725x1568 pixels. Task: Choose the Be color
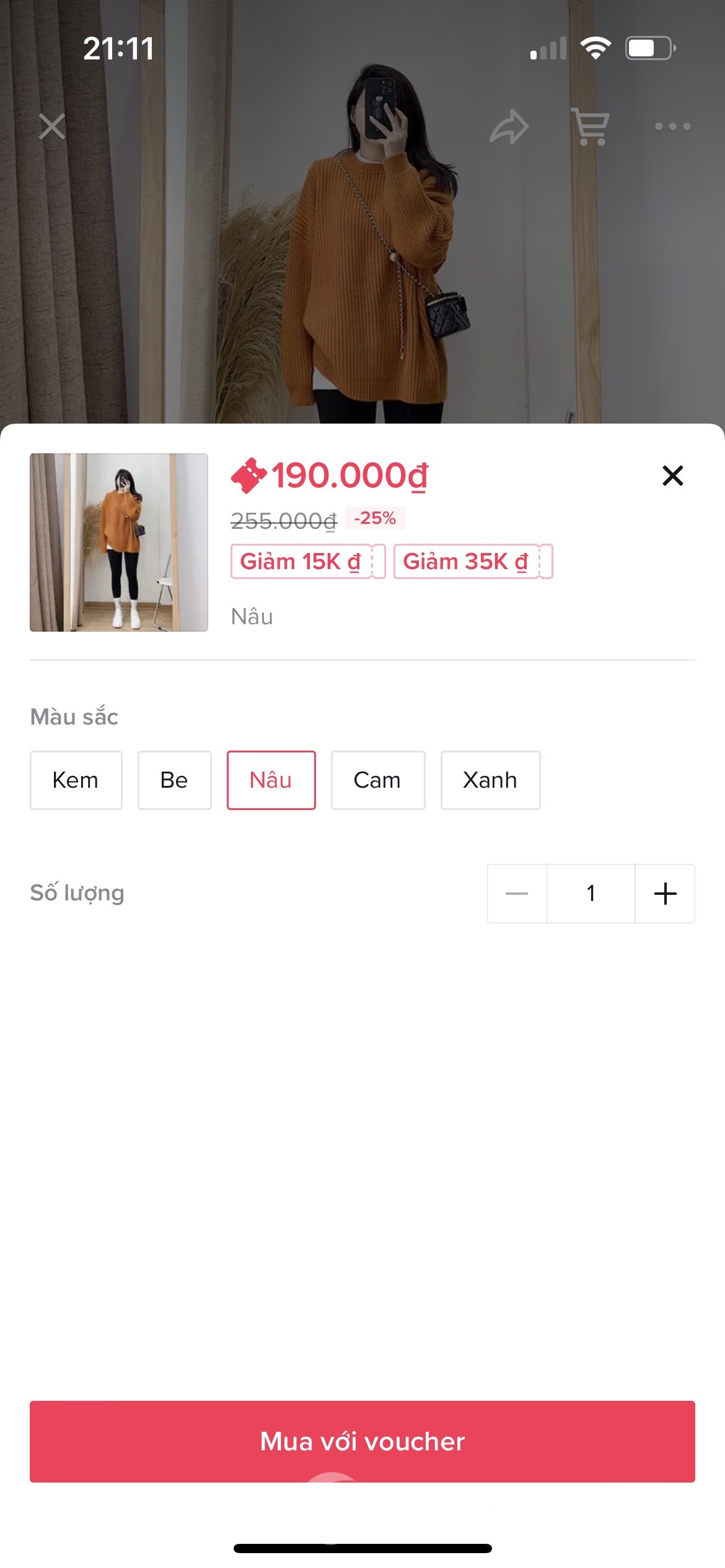coord(174,780)
